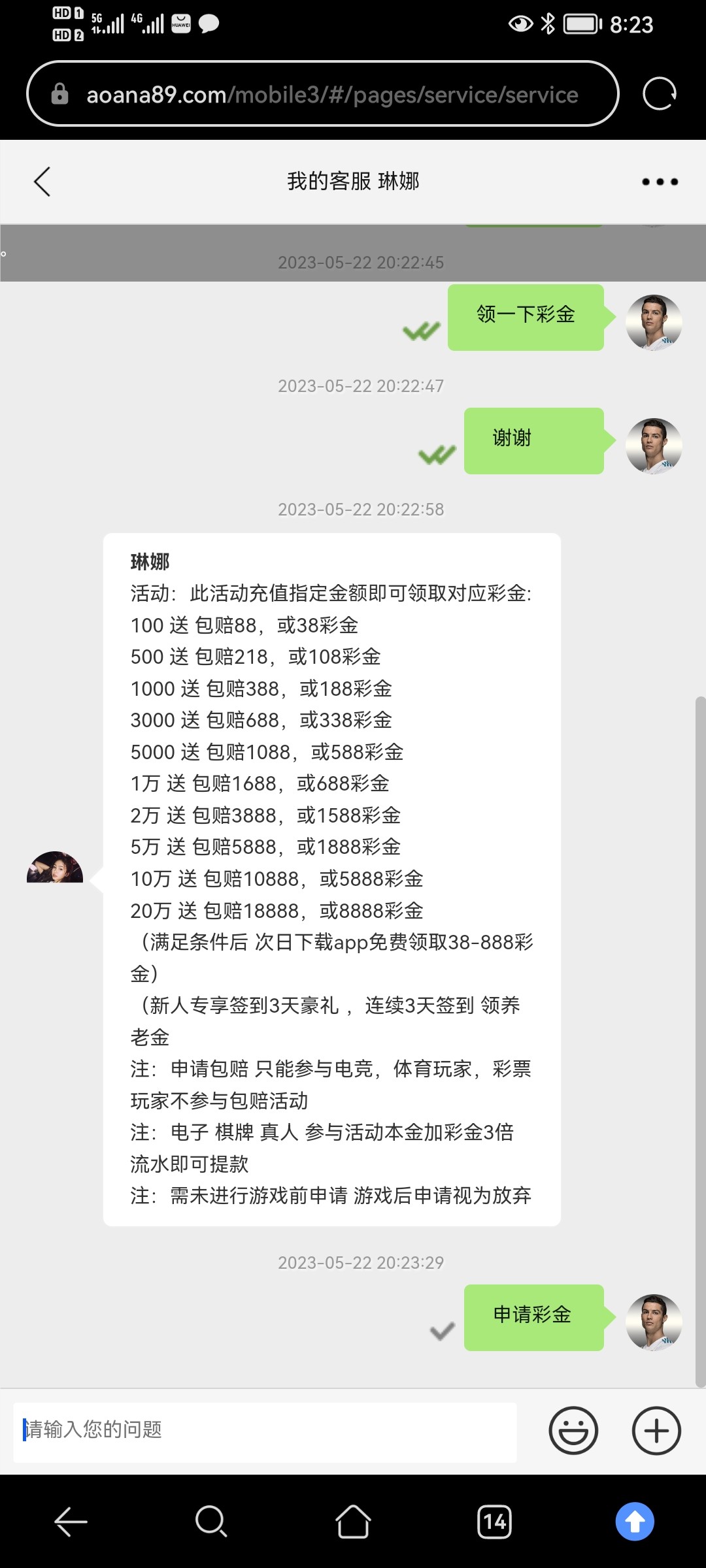Open the plus attachment menu
Image resolution: width=706 pixels, height=1568 pixels.
656,1430
